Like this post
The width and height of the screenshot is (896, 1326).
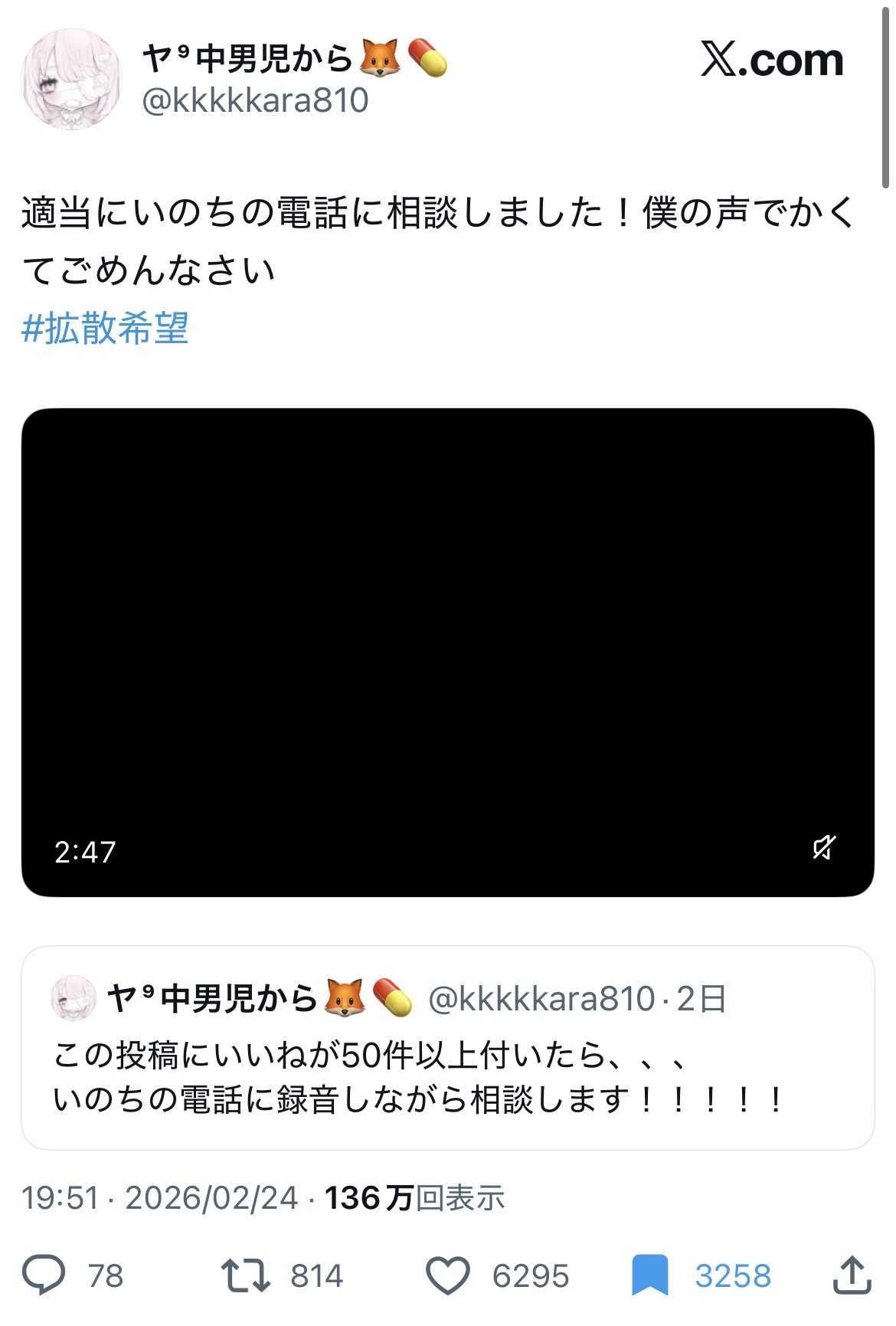(447, 1275)
